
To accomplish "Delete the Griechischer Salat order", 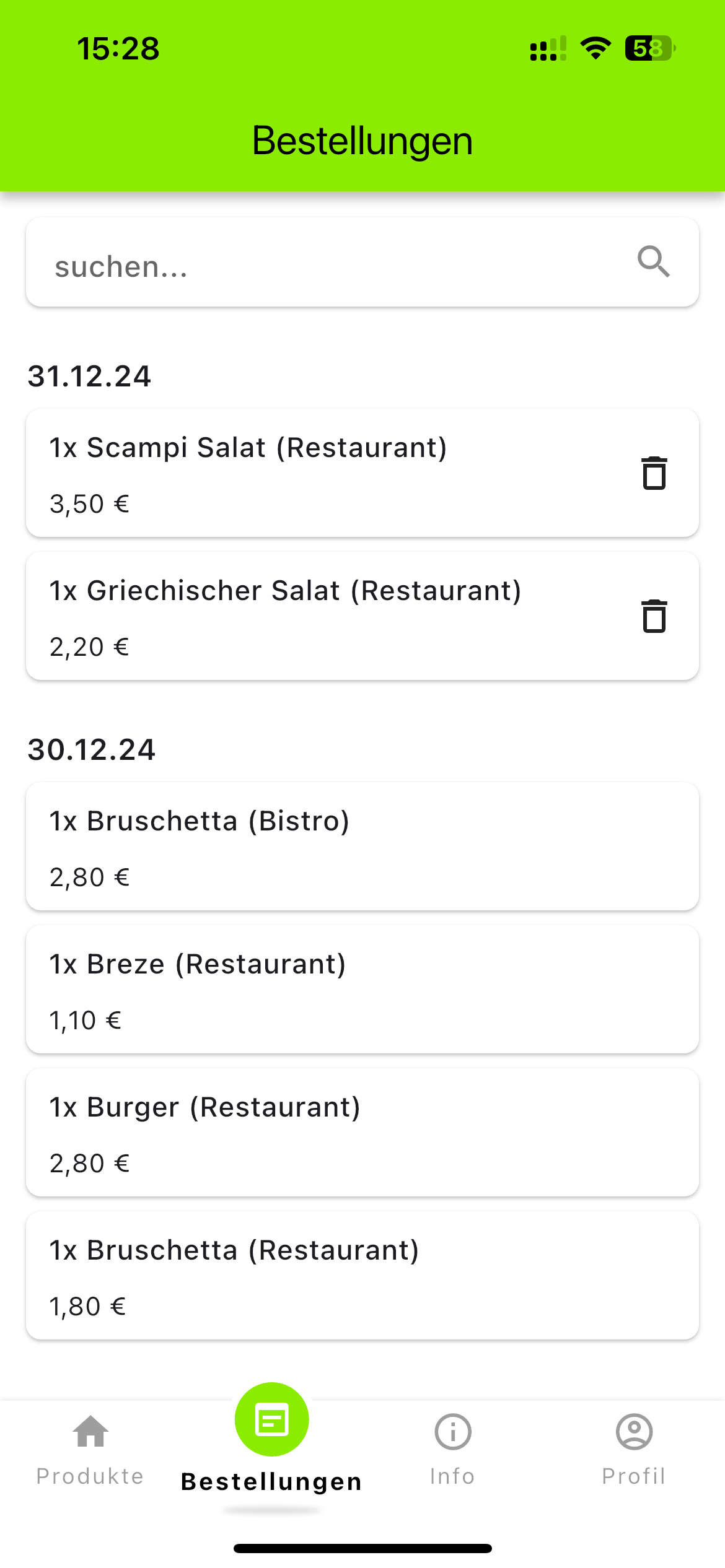I will pyautogui.click(x=654, y=616).
